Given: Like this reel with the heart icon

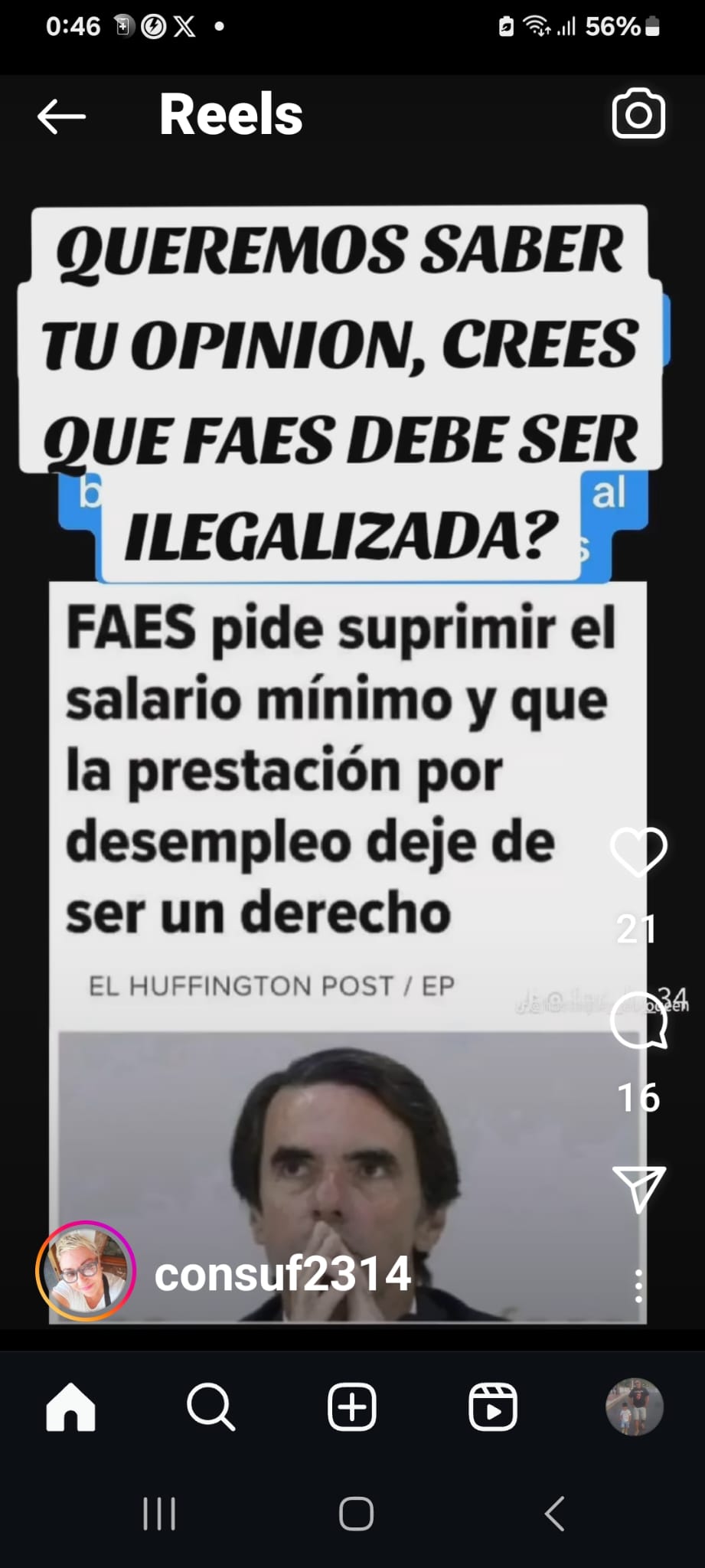Looking at the screenshot, I should tap(638, 851).
